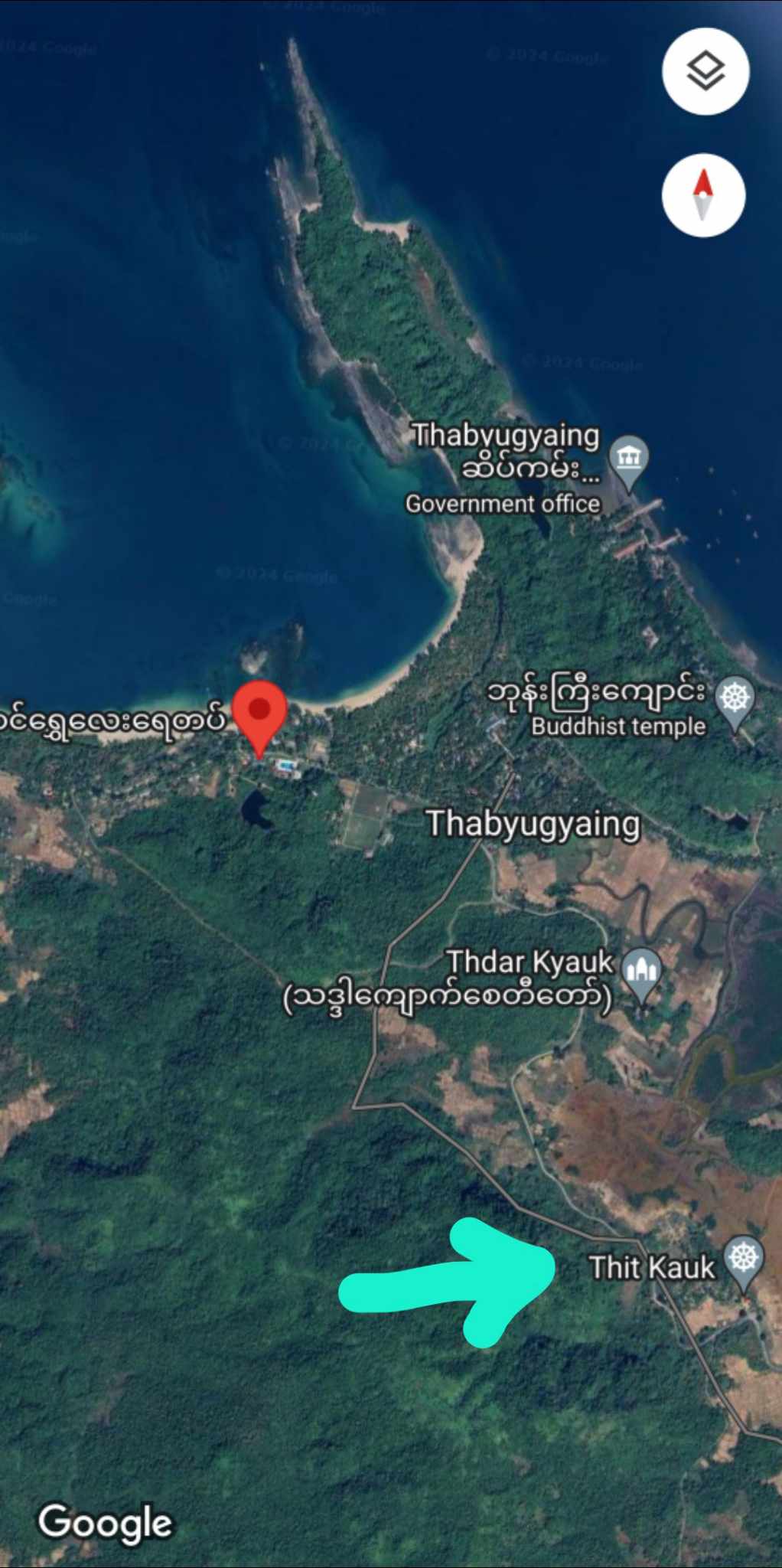Viewport: 782px width, 1568px height.
Task: Open the map layers button
Action: pos(705,72)
